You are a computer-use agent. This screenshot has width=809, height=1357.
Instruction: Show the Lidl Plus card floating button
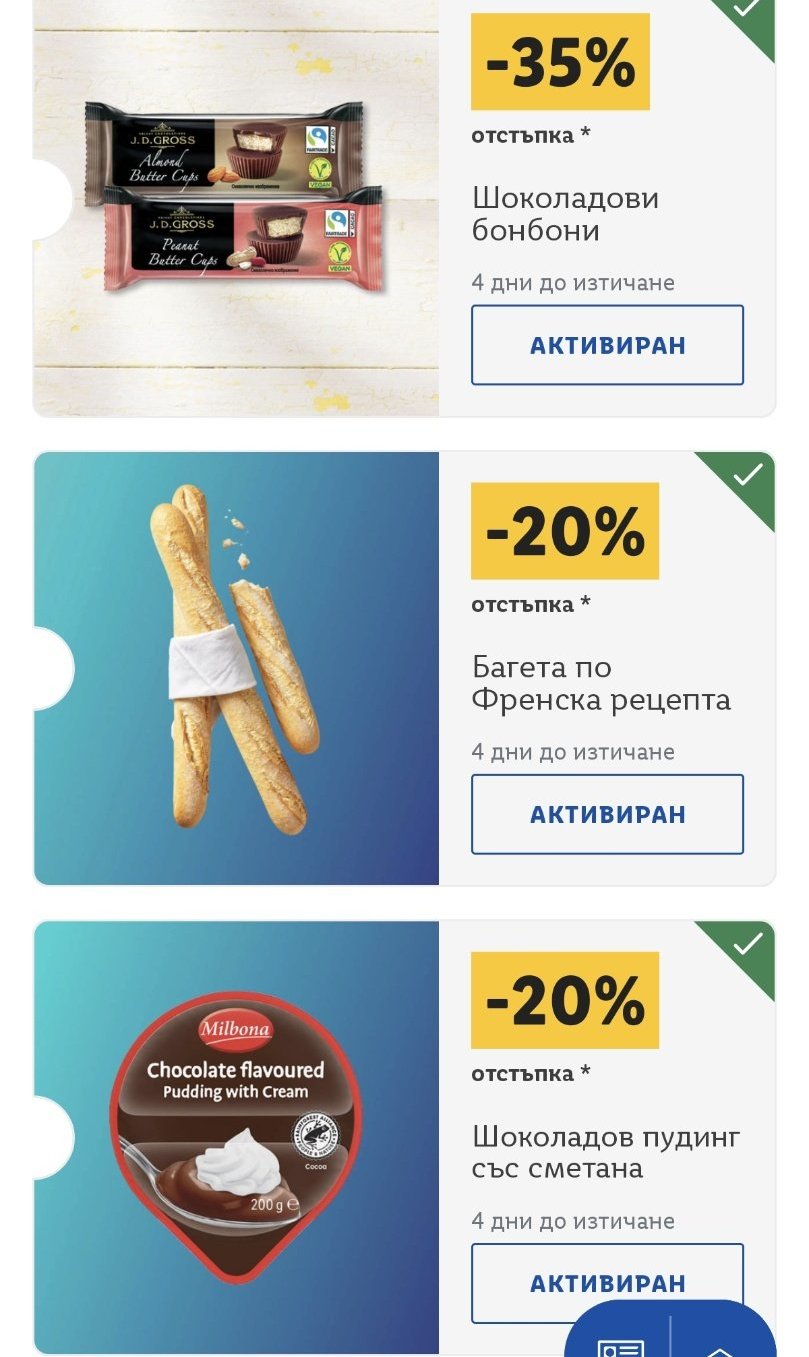(x=620, y=1345)
